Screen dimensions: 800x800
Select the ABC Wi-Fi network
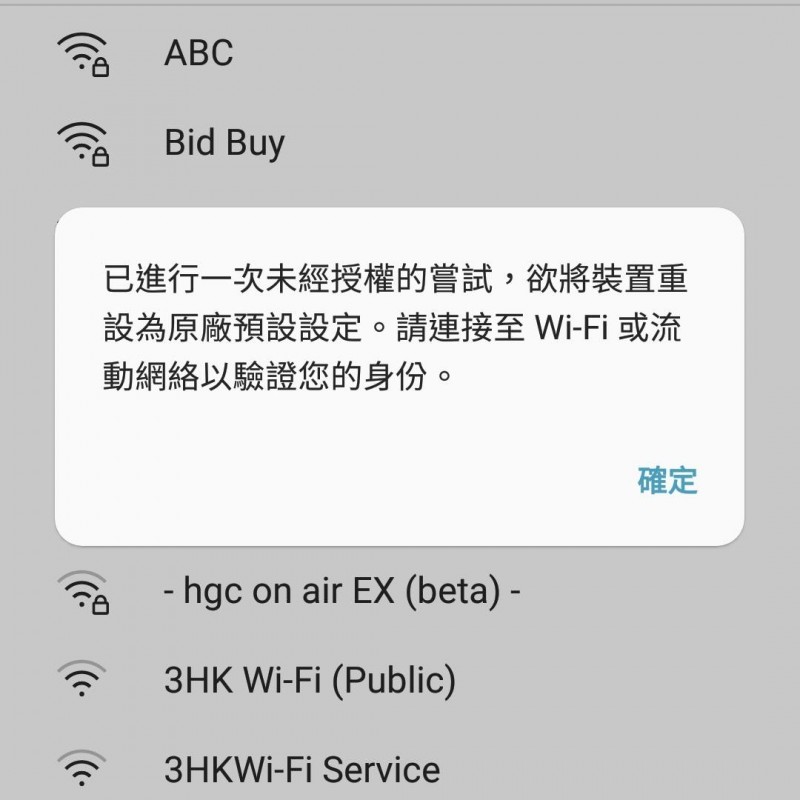199,52
